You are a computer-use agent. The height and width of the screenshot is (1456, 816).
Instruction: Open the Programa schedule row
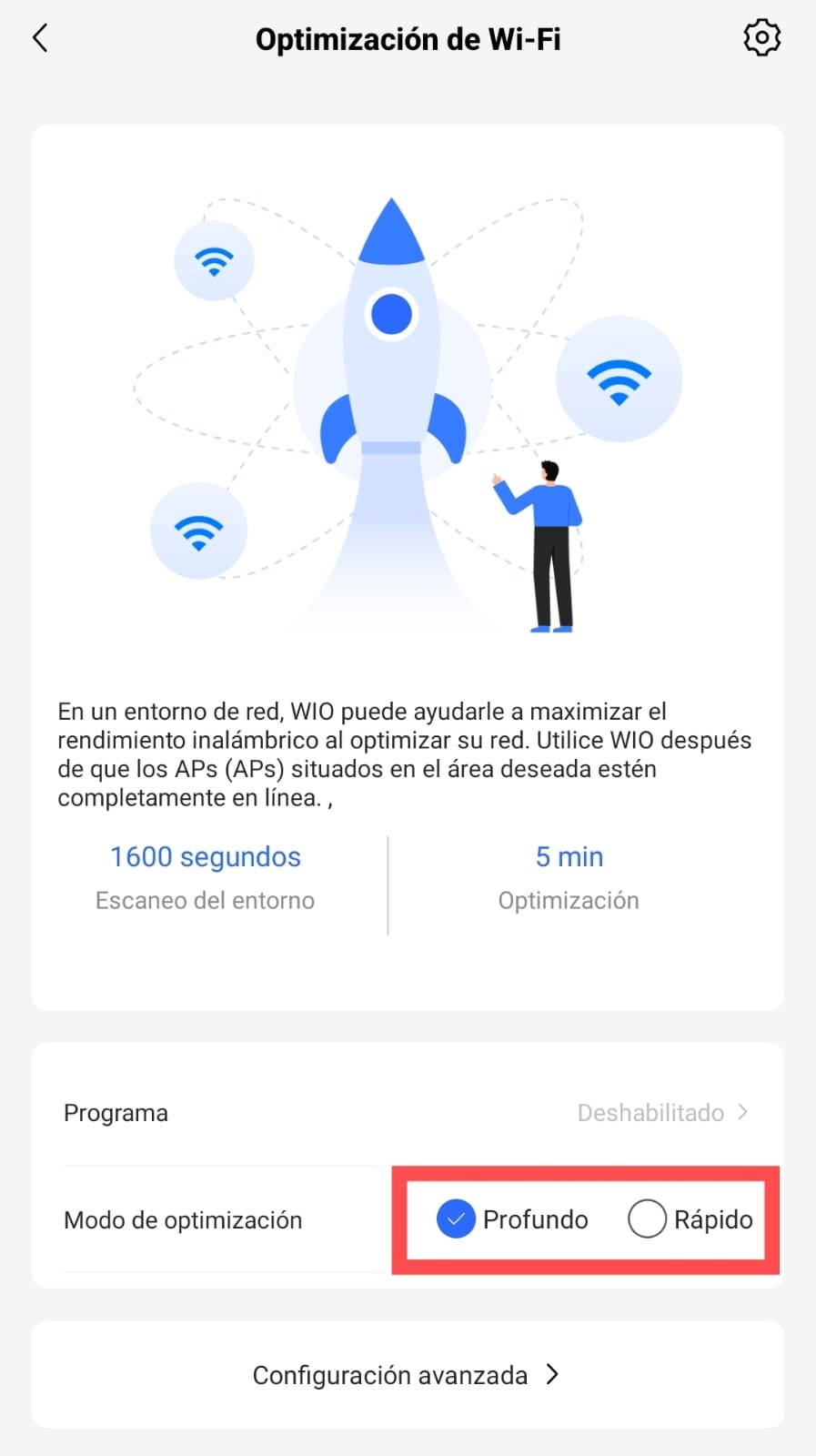tap(408, 1112)
